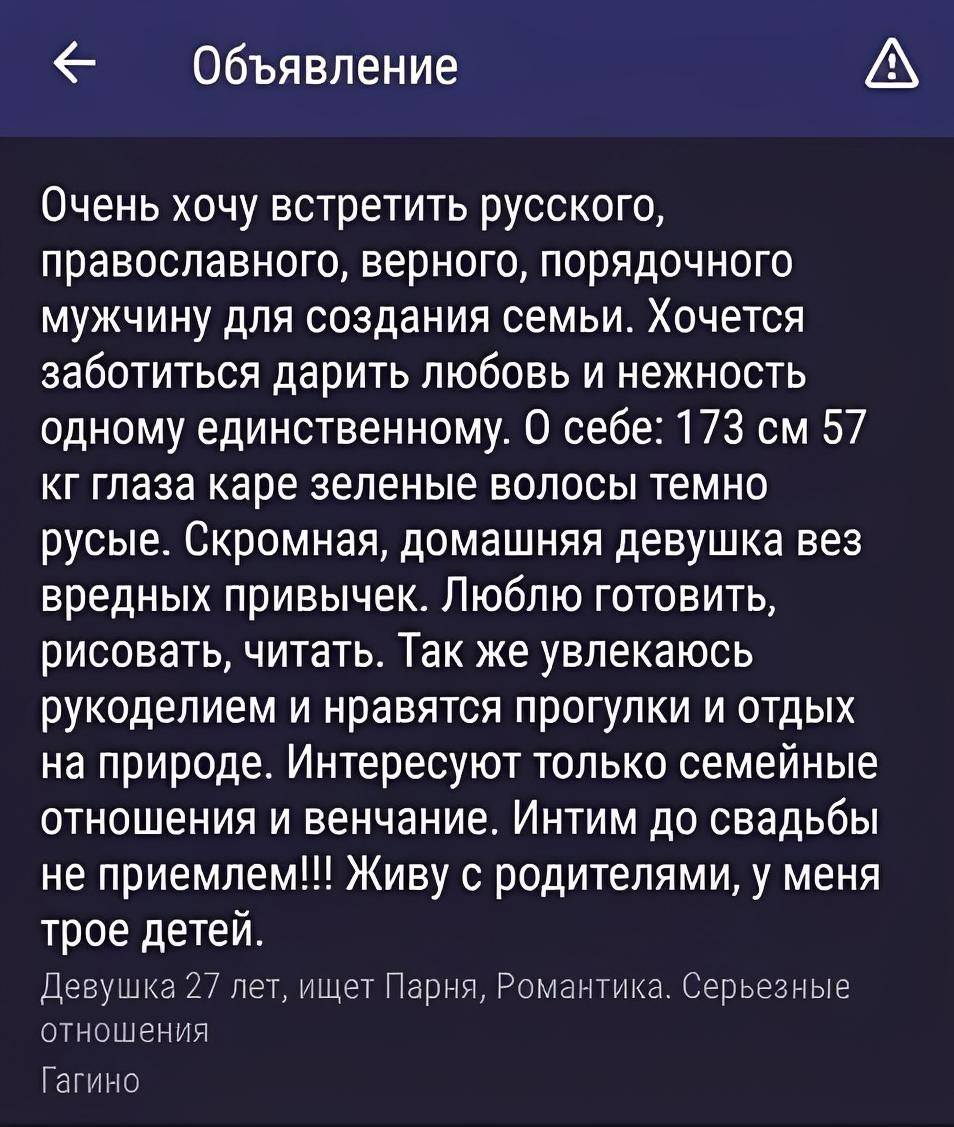Tap the "Объявление" header title
954x1127 pixels.
(320, 66)
